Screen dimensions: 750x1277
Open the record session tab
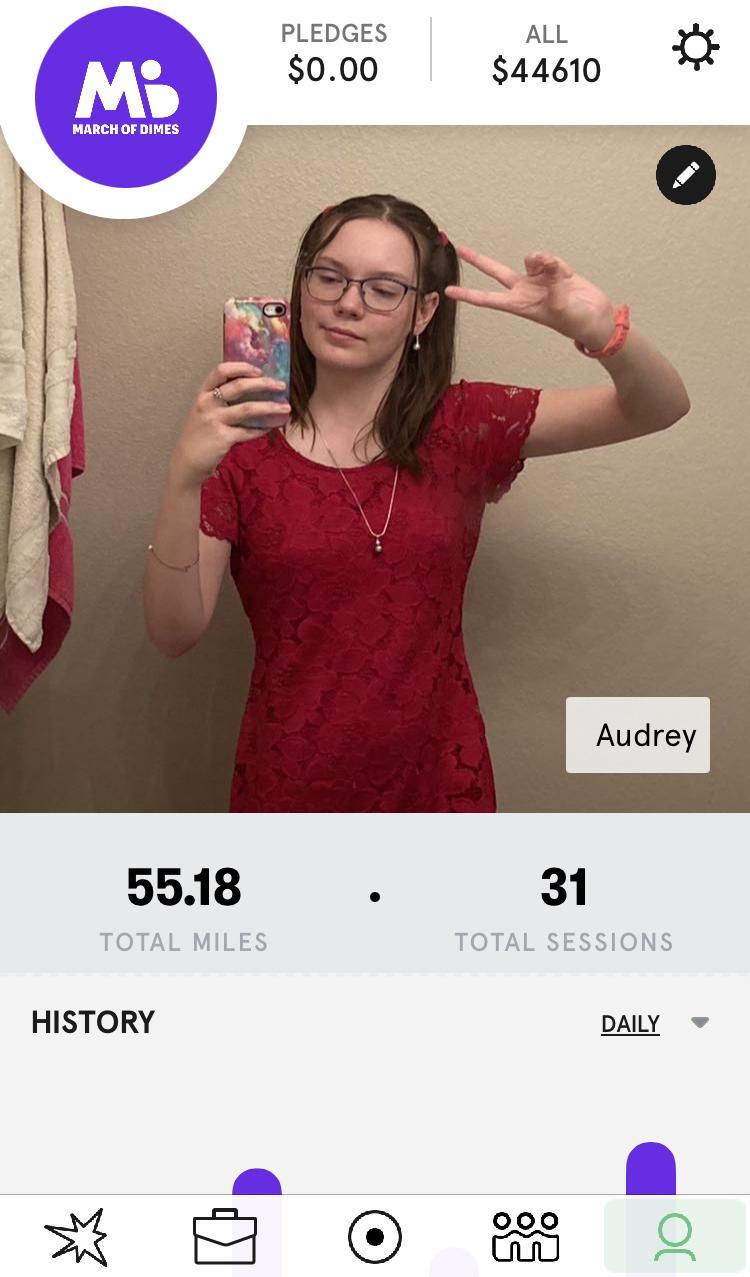click(x=375, y=1237)
